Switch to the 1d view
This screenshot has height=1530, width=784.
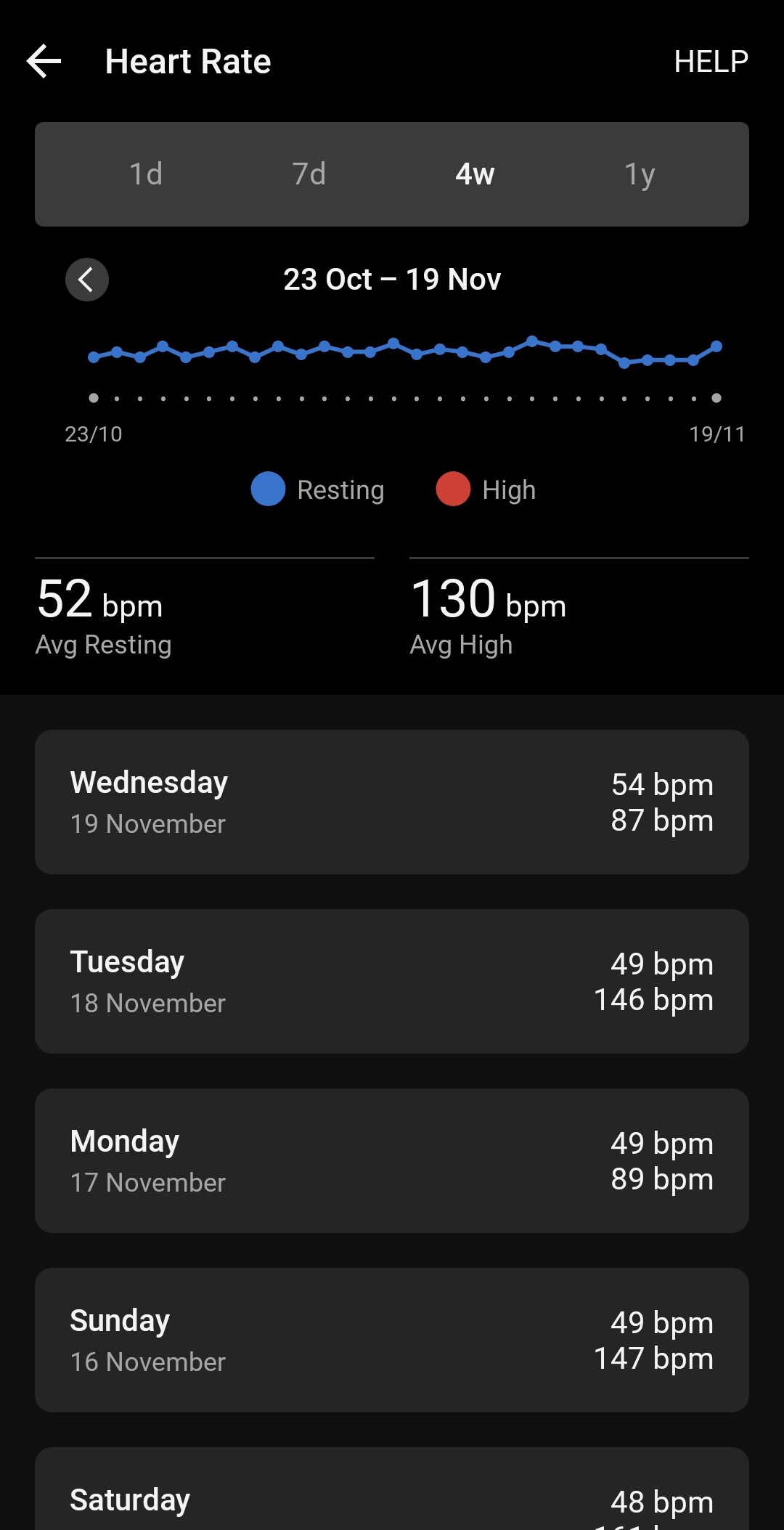tap(146, 174)
